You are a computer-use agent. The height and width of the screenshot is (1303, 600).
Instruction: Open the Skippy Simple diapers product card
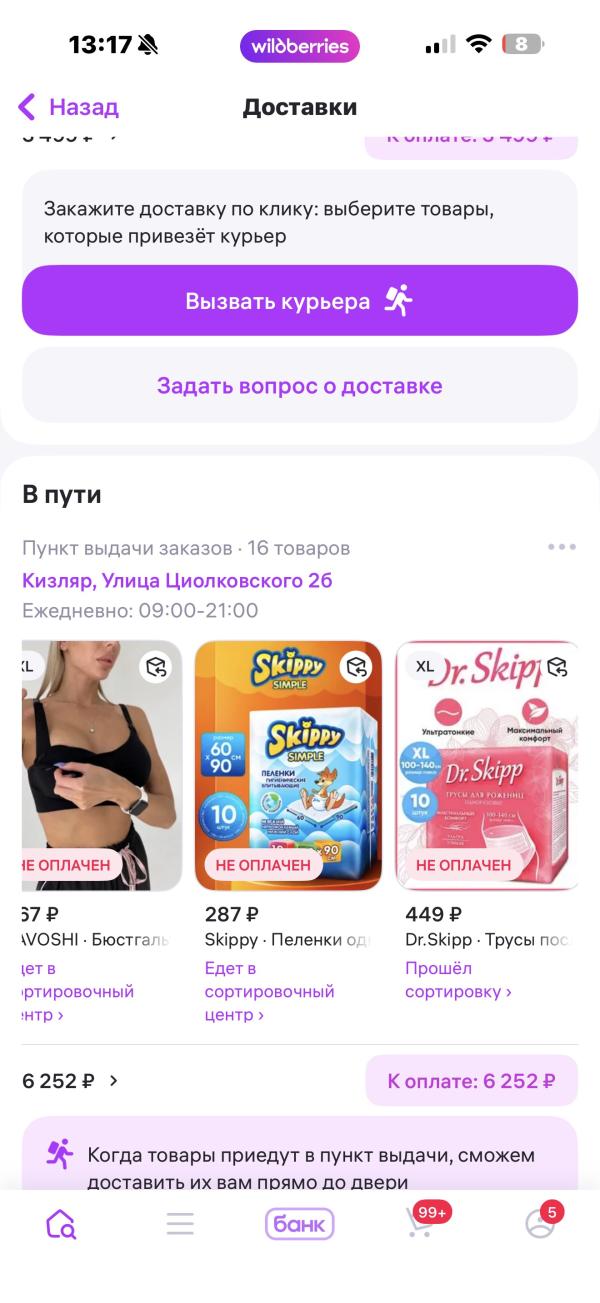coord(288,765)
